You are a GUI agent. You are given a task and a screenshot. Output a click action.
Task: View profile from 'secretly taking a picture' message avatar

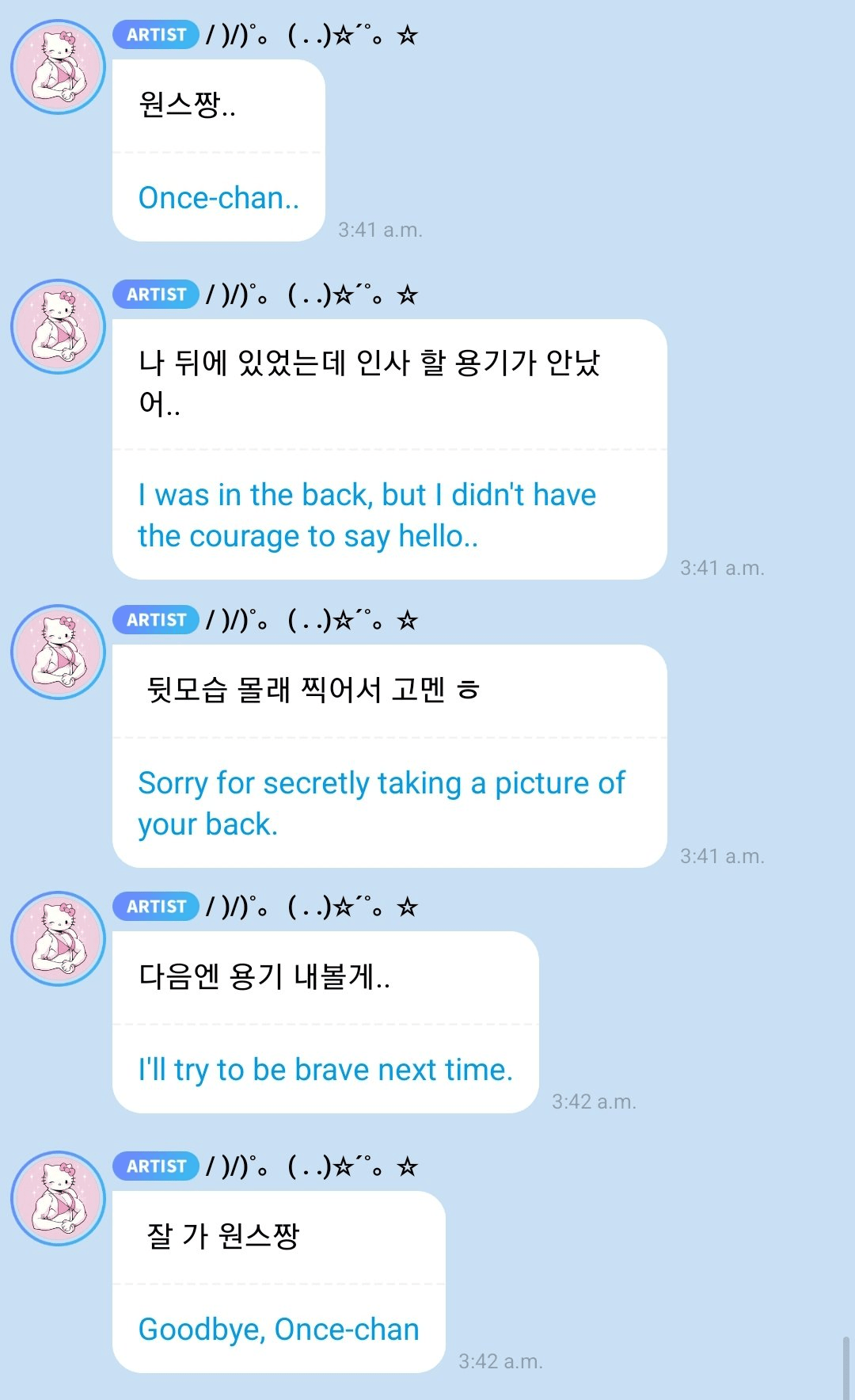coord(58,652)
